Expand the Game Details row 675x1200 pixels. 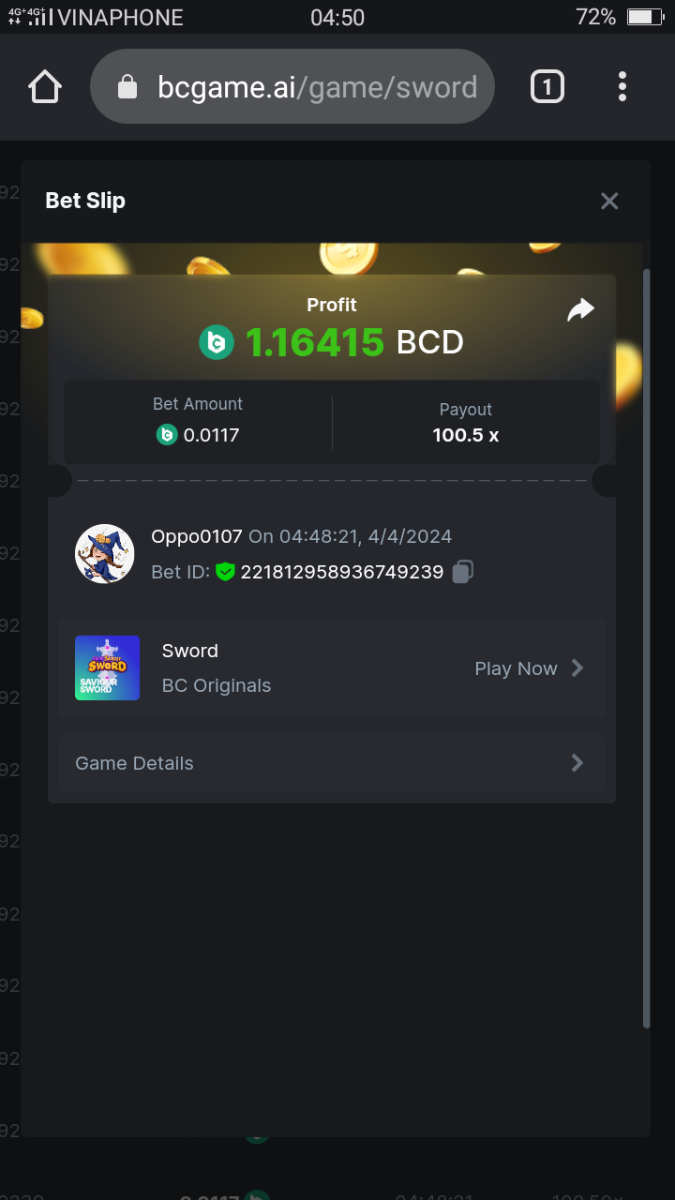coord(331,763)
